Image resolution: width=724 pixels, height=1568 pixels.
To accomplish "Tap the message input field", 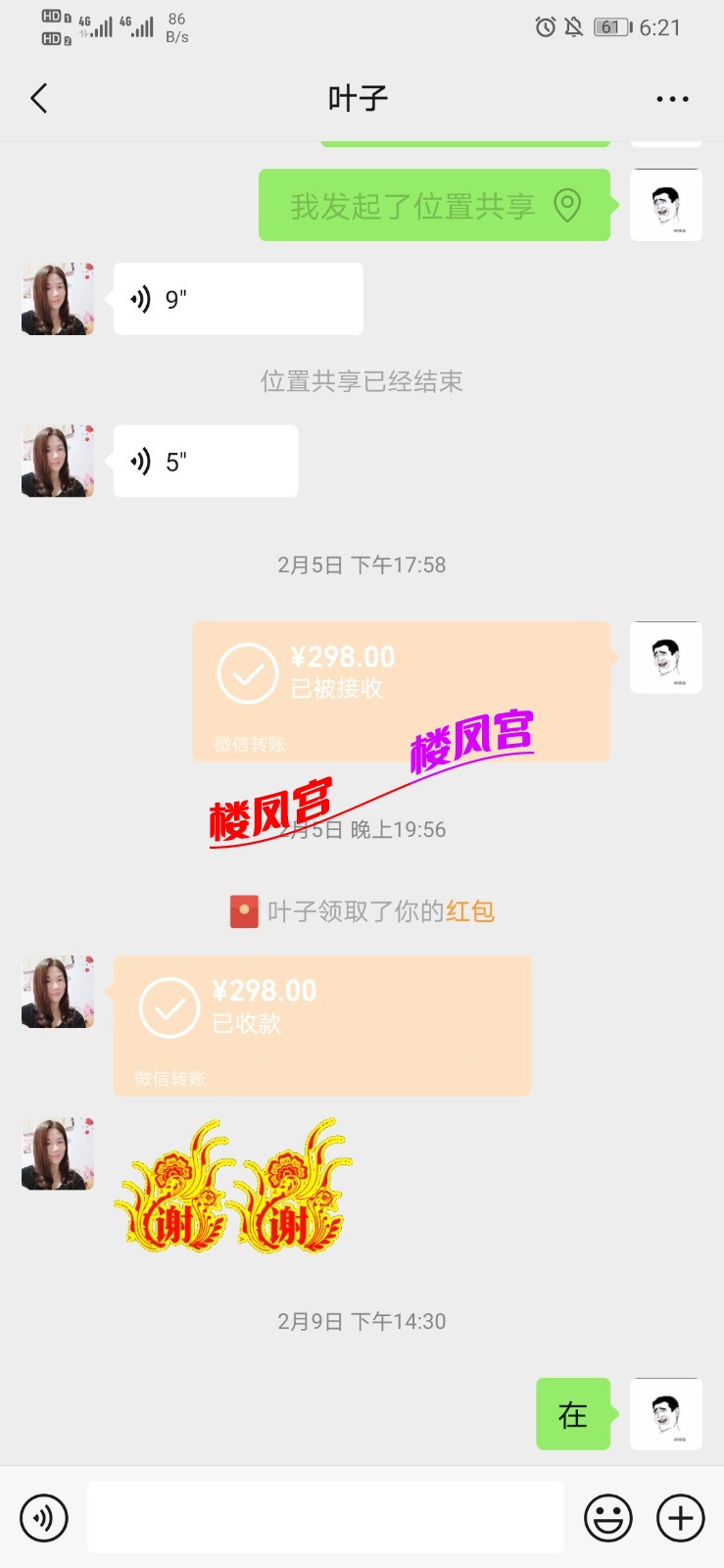I will tap(326, 1516).
